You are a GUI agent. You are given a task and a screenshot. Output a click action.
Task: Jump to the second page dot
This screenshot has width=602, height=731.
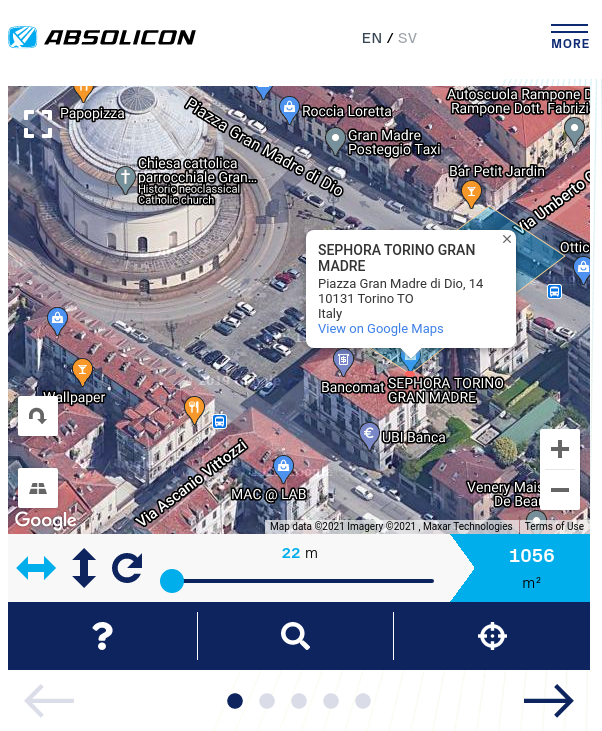point(267,701)
